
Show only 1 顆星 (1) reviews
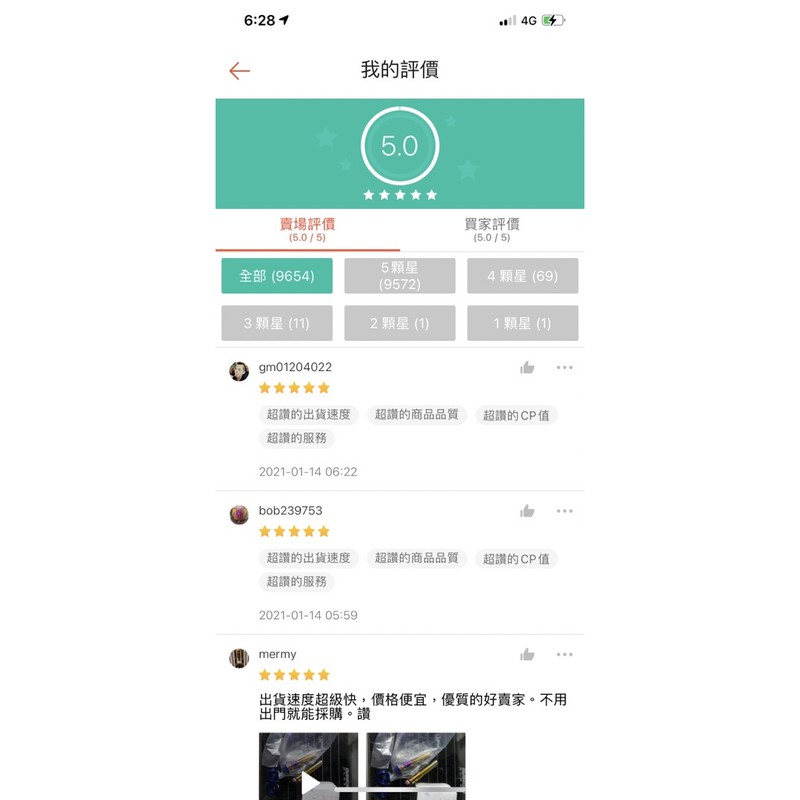tap(522, 323)
